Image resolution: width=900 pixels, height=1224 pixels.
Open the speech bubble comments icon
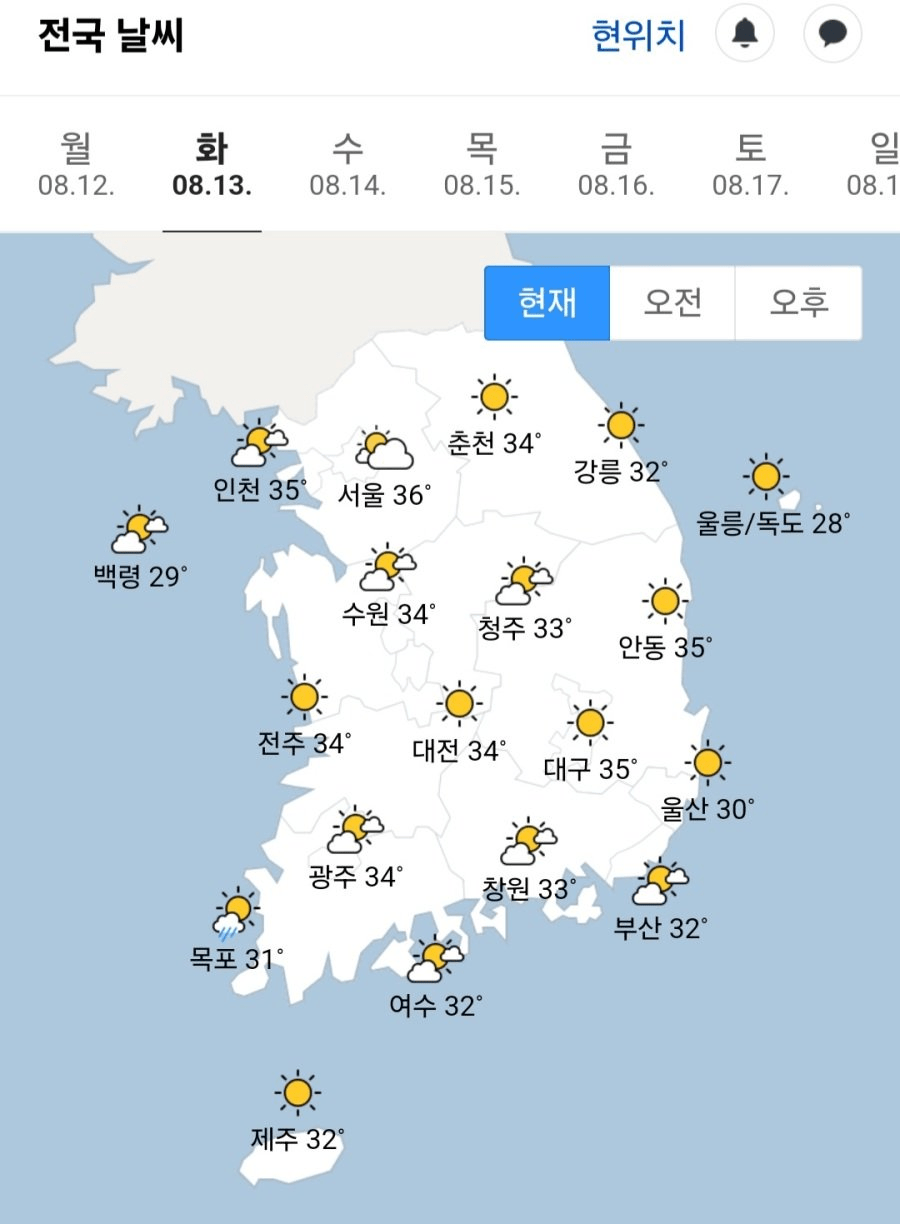click(832, 35)
